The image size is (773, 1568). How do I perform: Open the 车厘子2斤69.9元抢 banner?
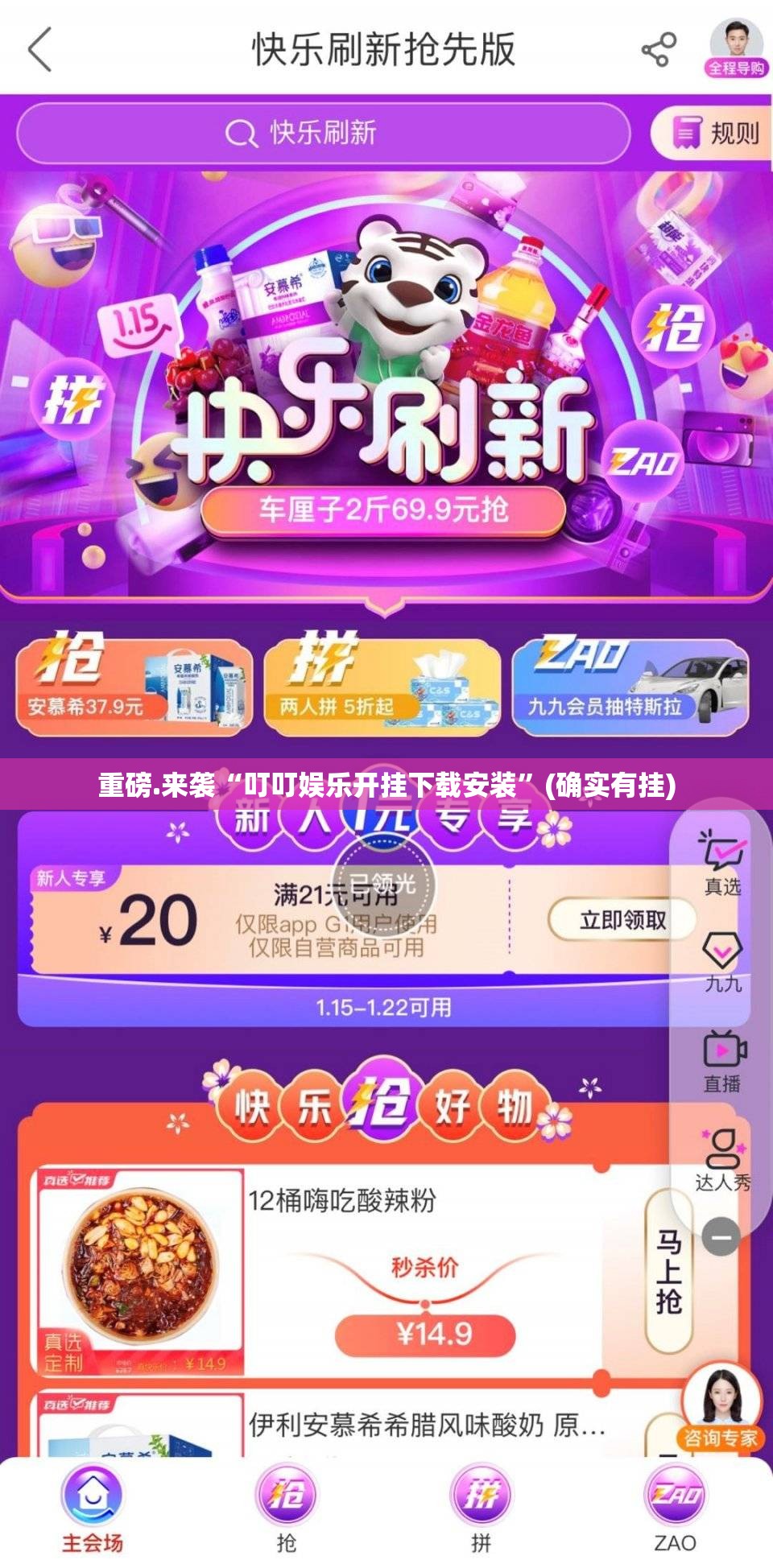pos(383,510)
